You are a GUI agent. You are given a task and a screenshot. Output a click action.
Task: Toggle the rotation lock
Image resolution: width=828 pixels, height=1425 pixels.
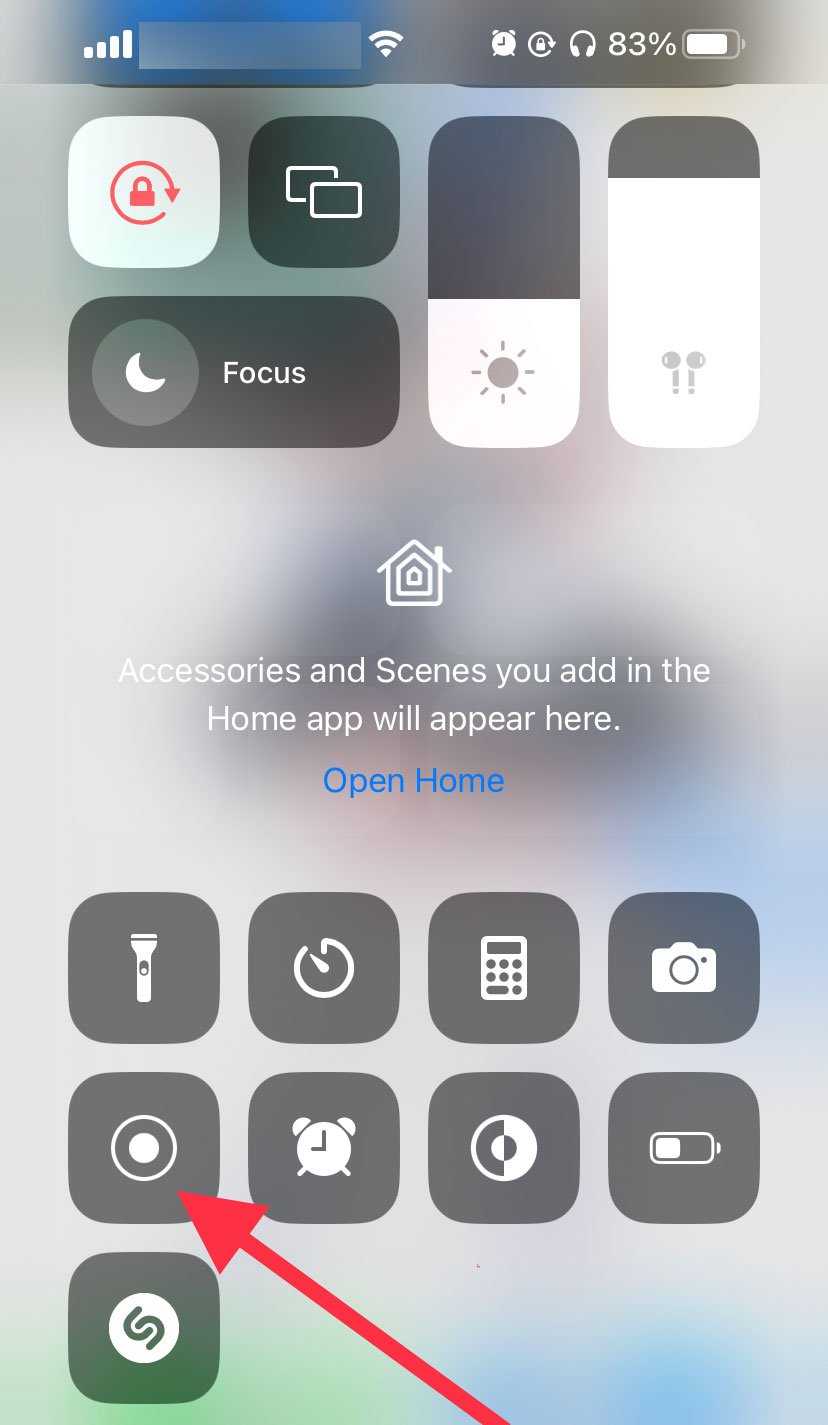point(143,192)
